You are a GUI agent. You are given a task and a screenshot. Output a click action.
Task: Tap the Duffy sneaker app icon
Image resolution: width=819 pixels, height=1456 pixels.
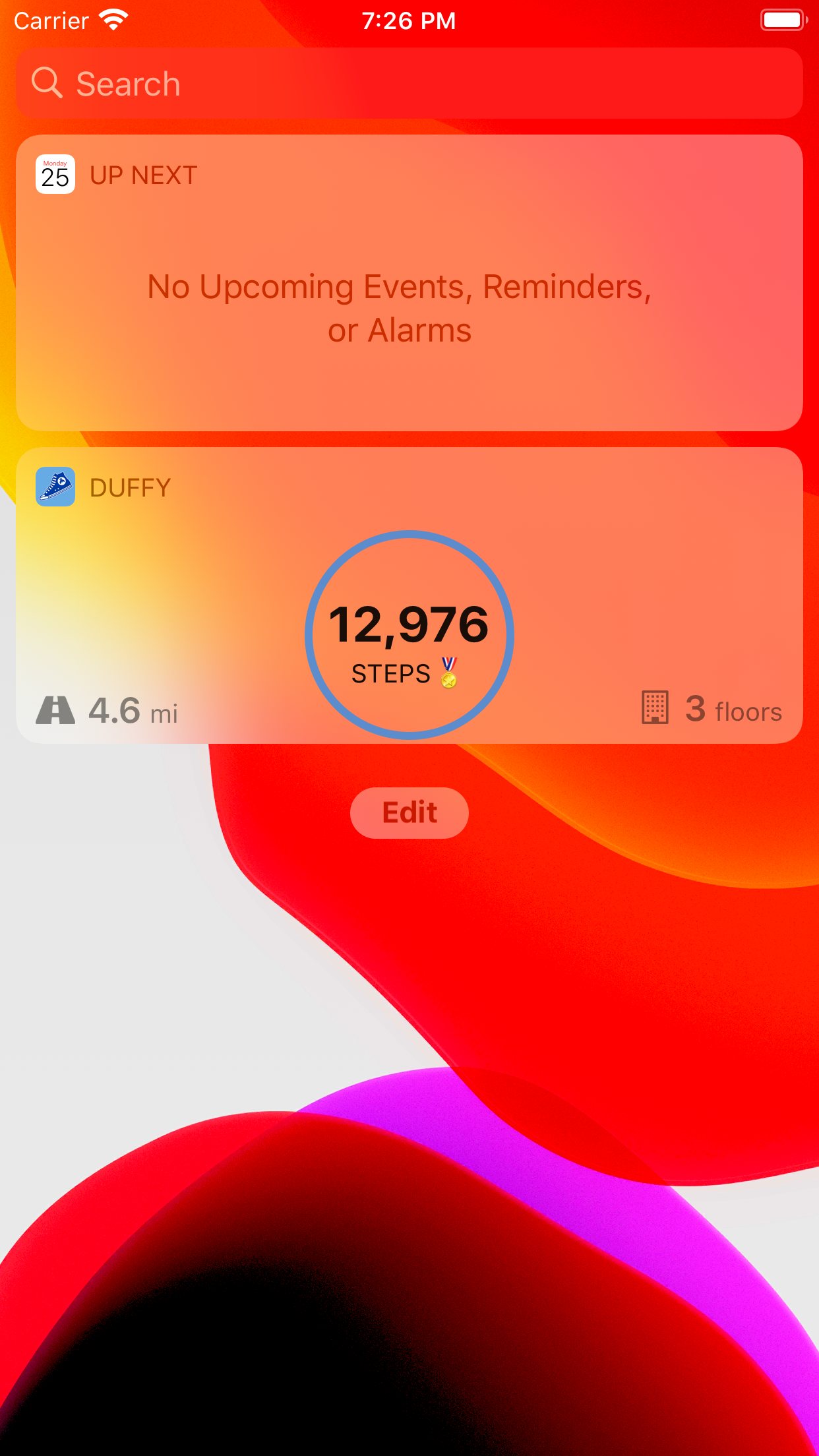click(55, 487)
